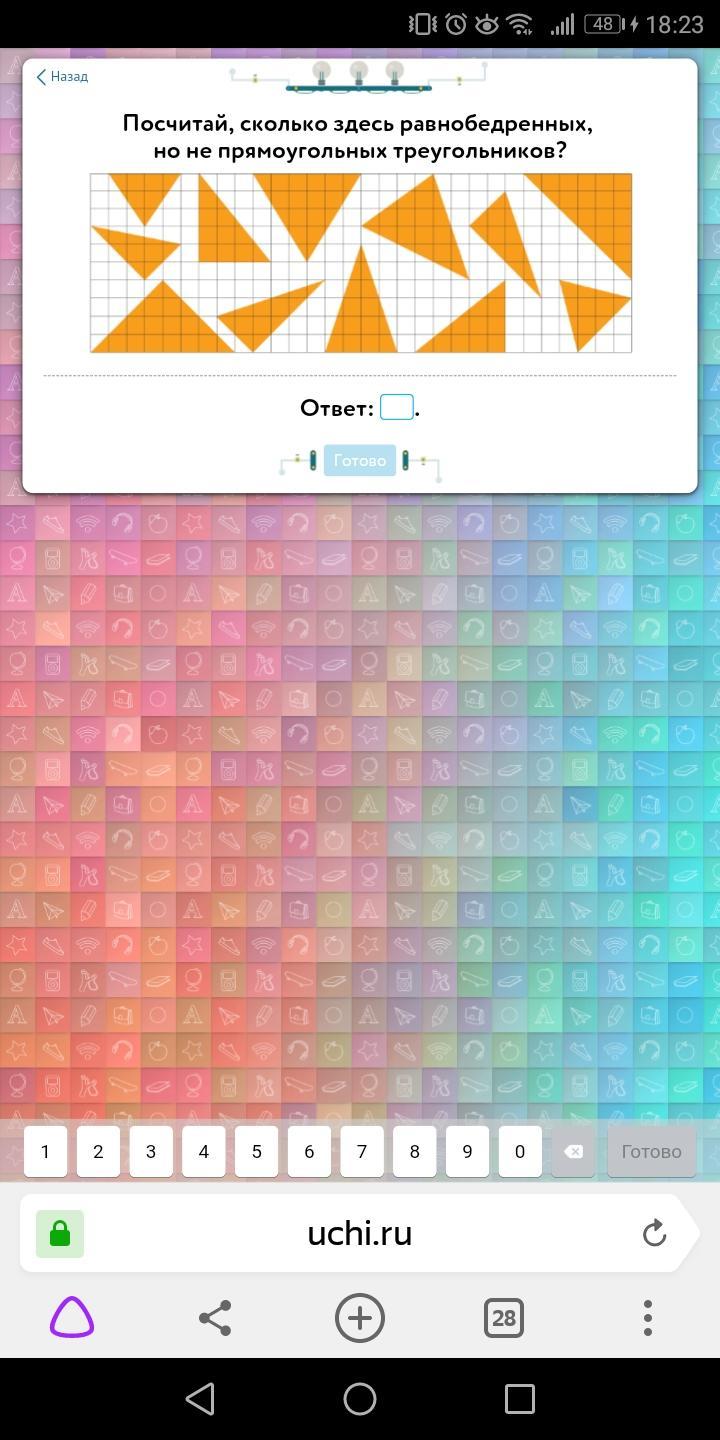Screen dimensions: 720x1440
Task: Enter digit 0 on number pad
Action: click(520, 1151)
